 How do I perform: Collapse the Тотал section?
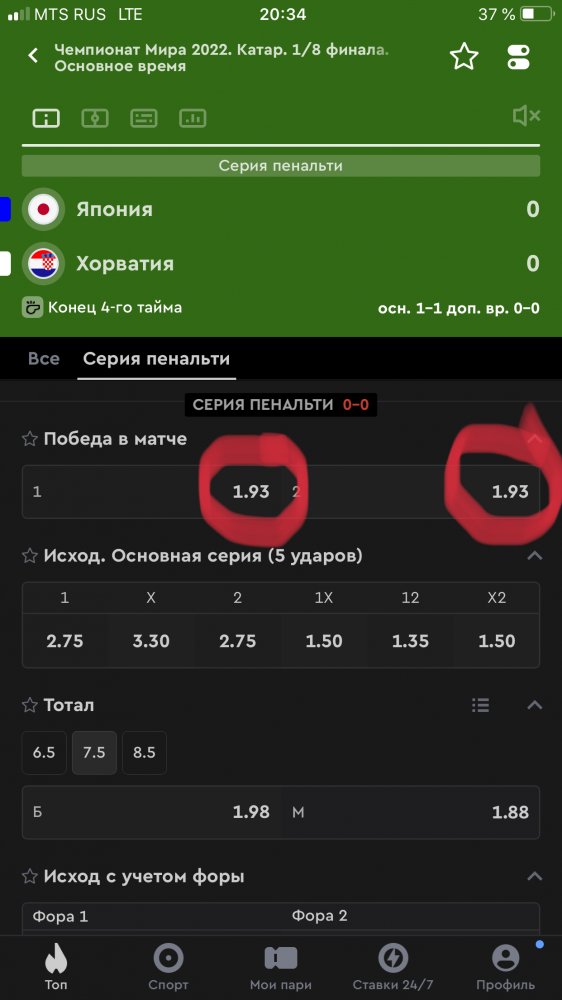(x=535, y=705)
